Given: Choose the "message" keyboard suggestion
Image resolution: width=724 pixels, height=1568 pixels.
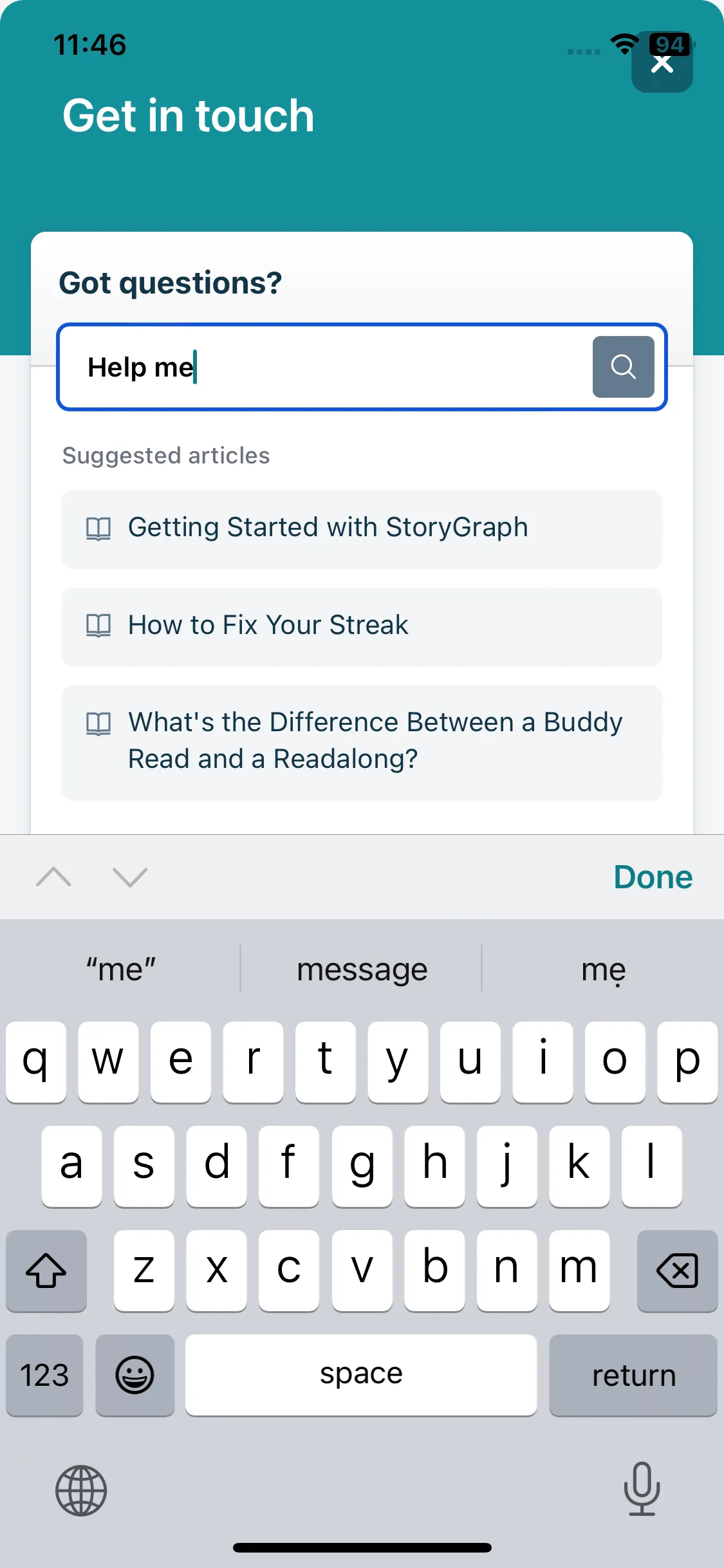Looking at the screenshot, I should [362, 969].
